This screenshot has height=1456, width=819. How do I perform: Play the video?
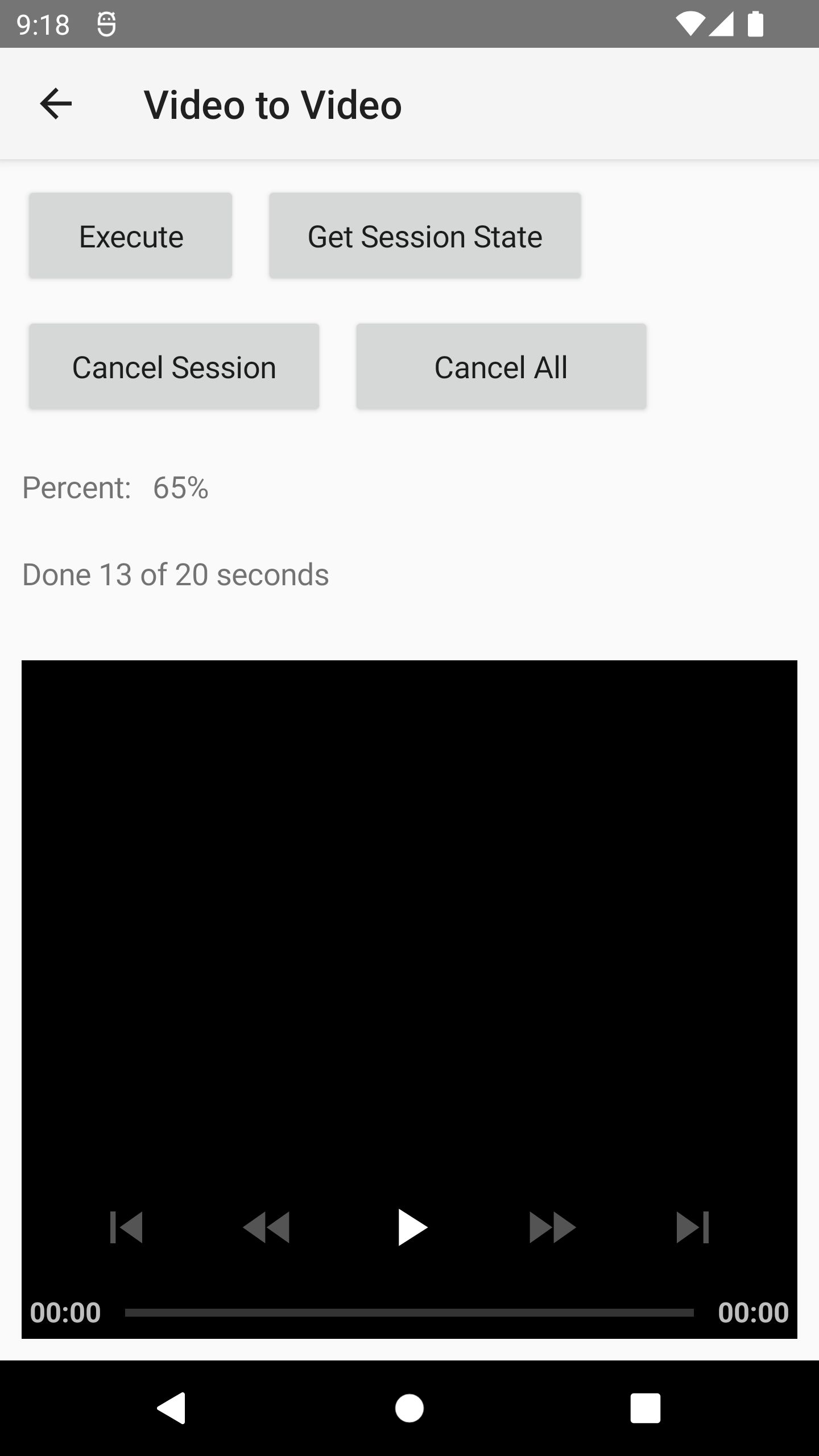point(411,1227)
